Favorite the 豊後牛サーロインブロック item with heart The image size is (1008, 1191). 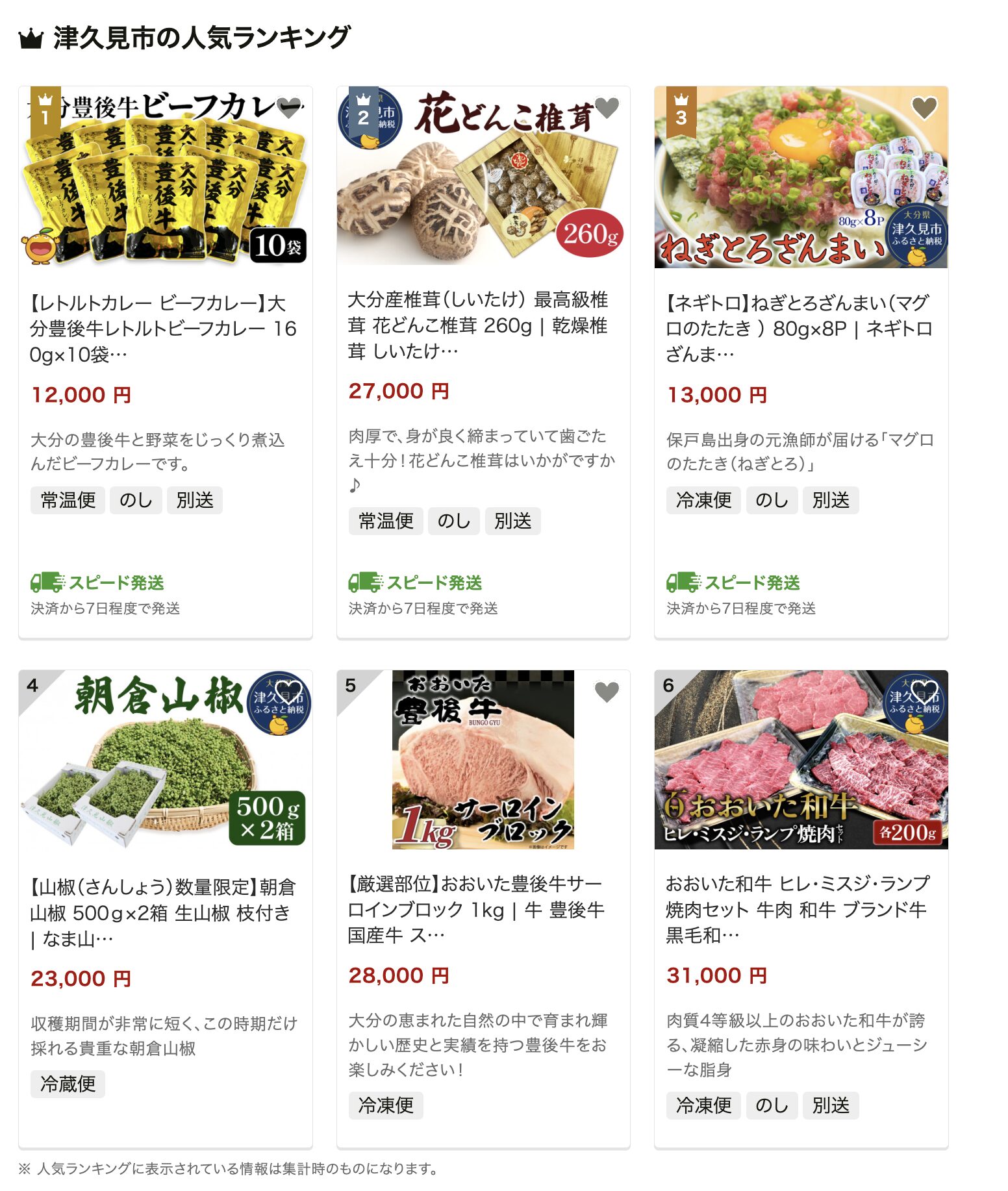click(x=607, y=692)
